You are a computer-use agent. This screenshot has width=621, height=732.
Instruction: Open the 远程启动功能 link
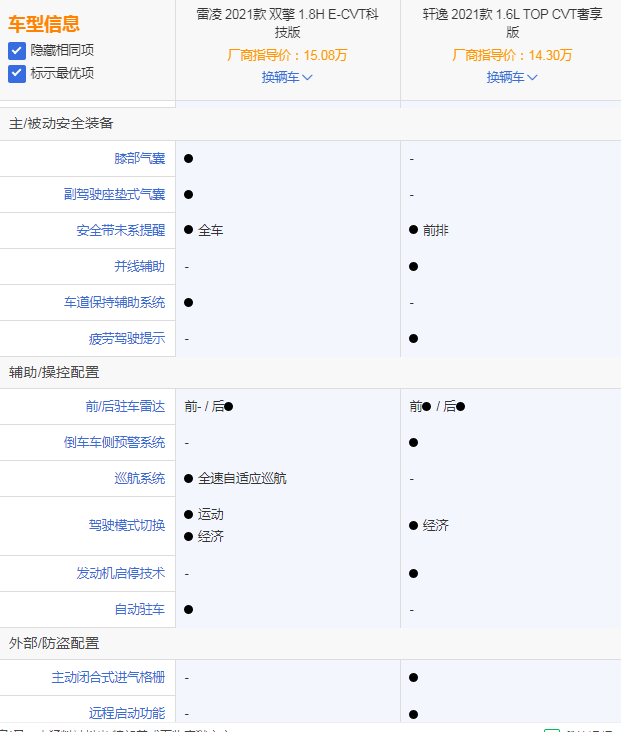point(127,713)
